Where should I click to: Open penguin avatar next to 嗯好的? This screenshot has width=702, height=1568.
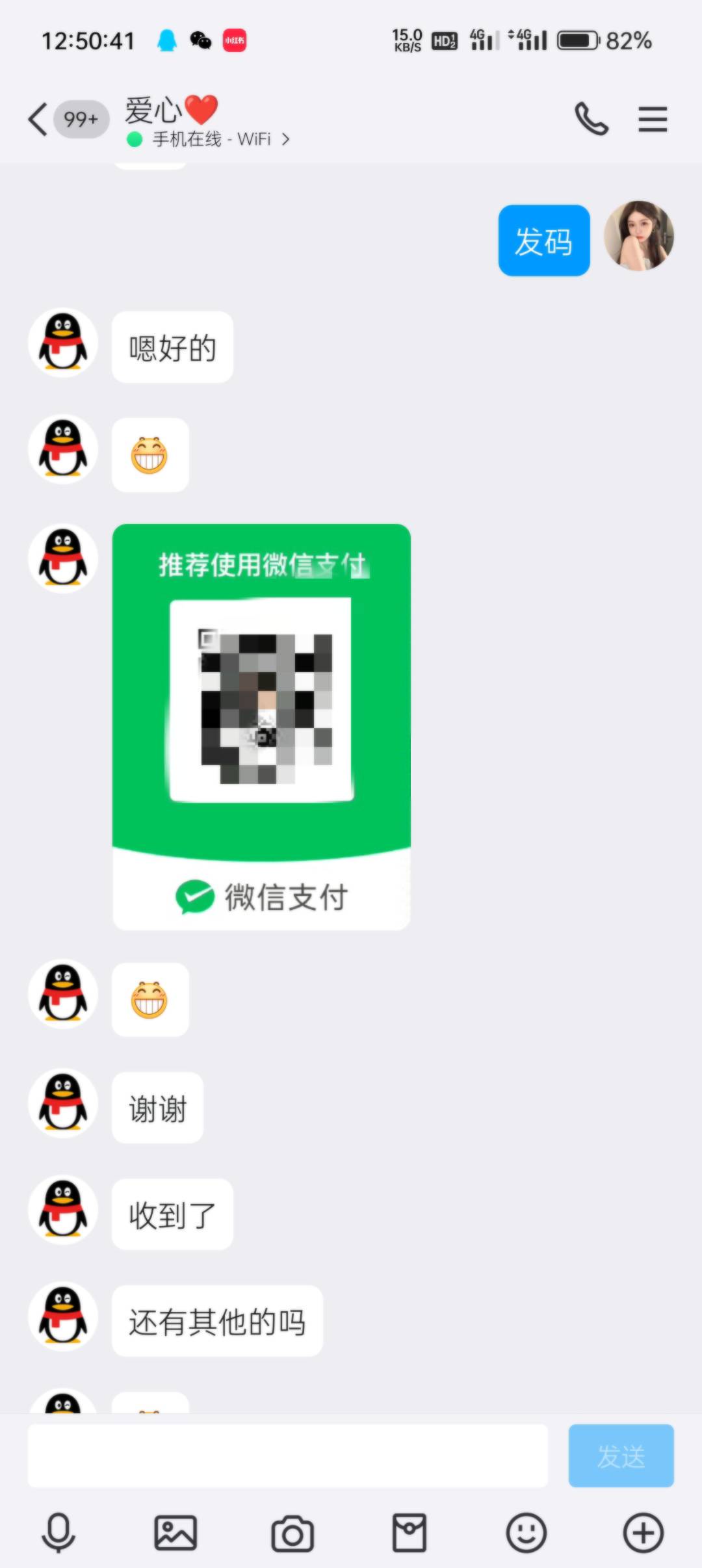tap(63, 343)
